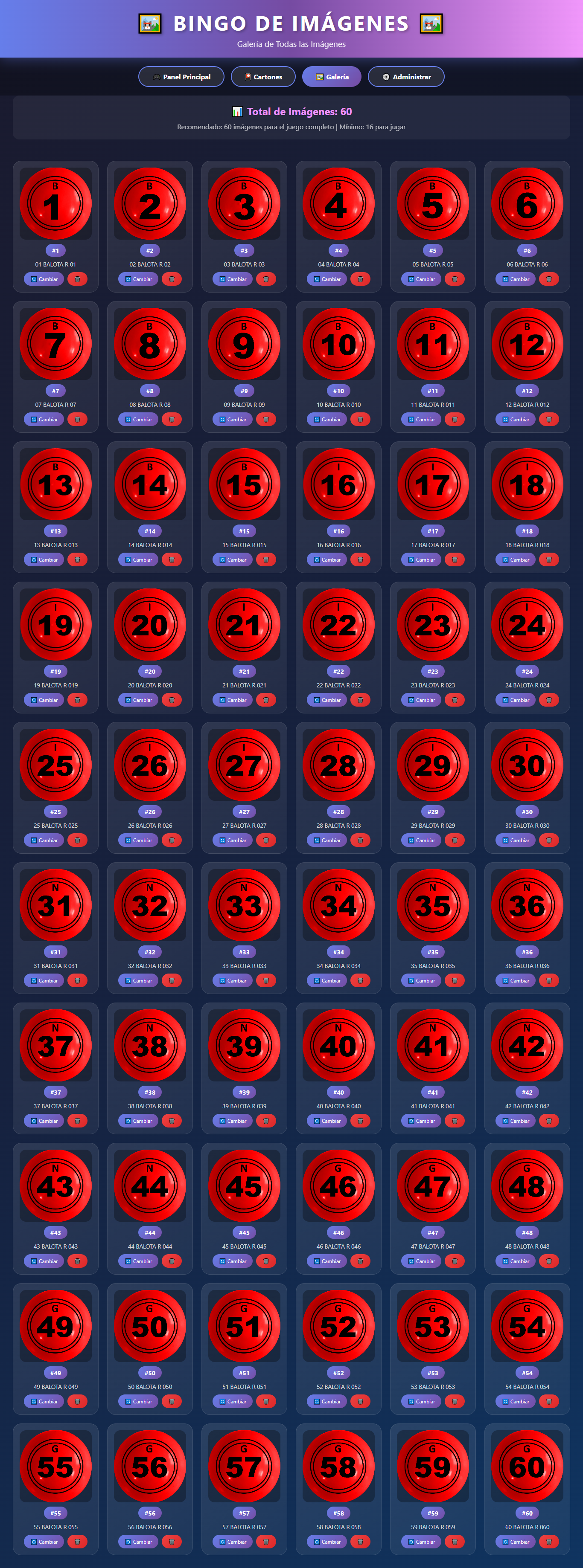Image resolution: width=583 pixels, height=1568 pixels.
Task: Trash image 24 BALOTA R 024
Action: pyautogui.click(x=549, y=700)
